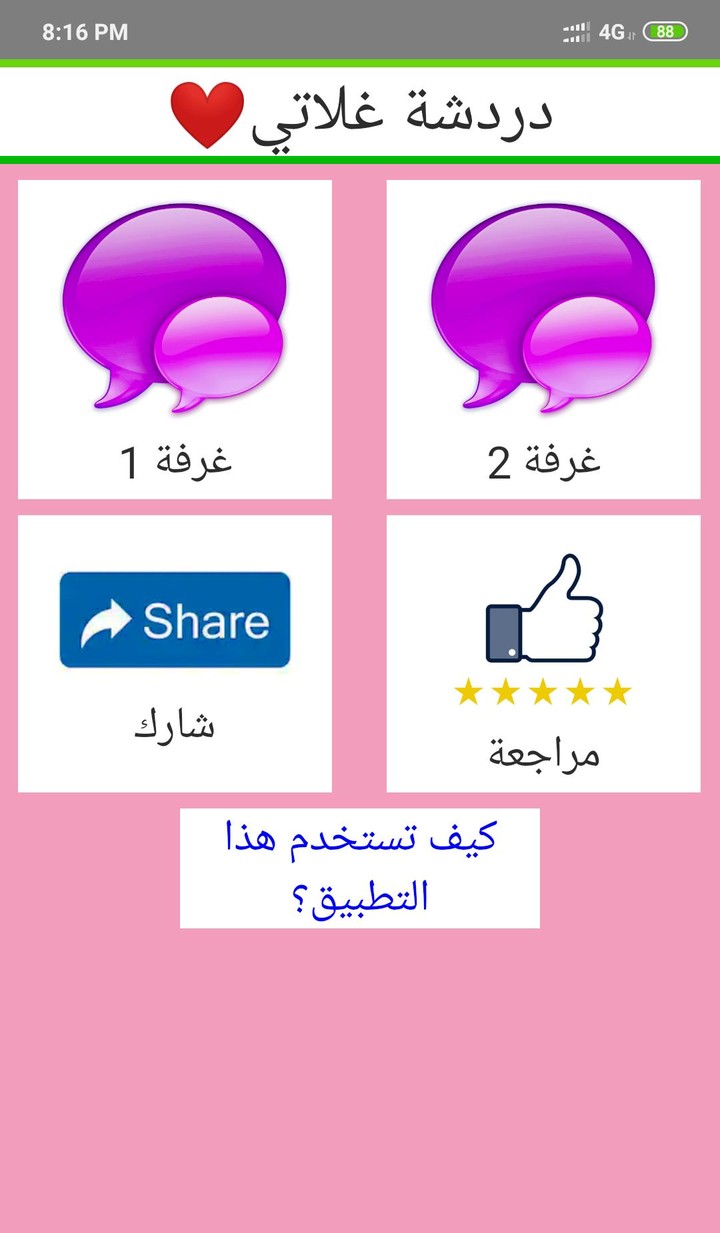This screenshot has width=720, height=1233.
Task: Tap the 4G network indicator
Action: point(616,30)
